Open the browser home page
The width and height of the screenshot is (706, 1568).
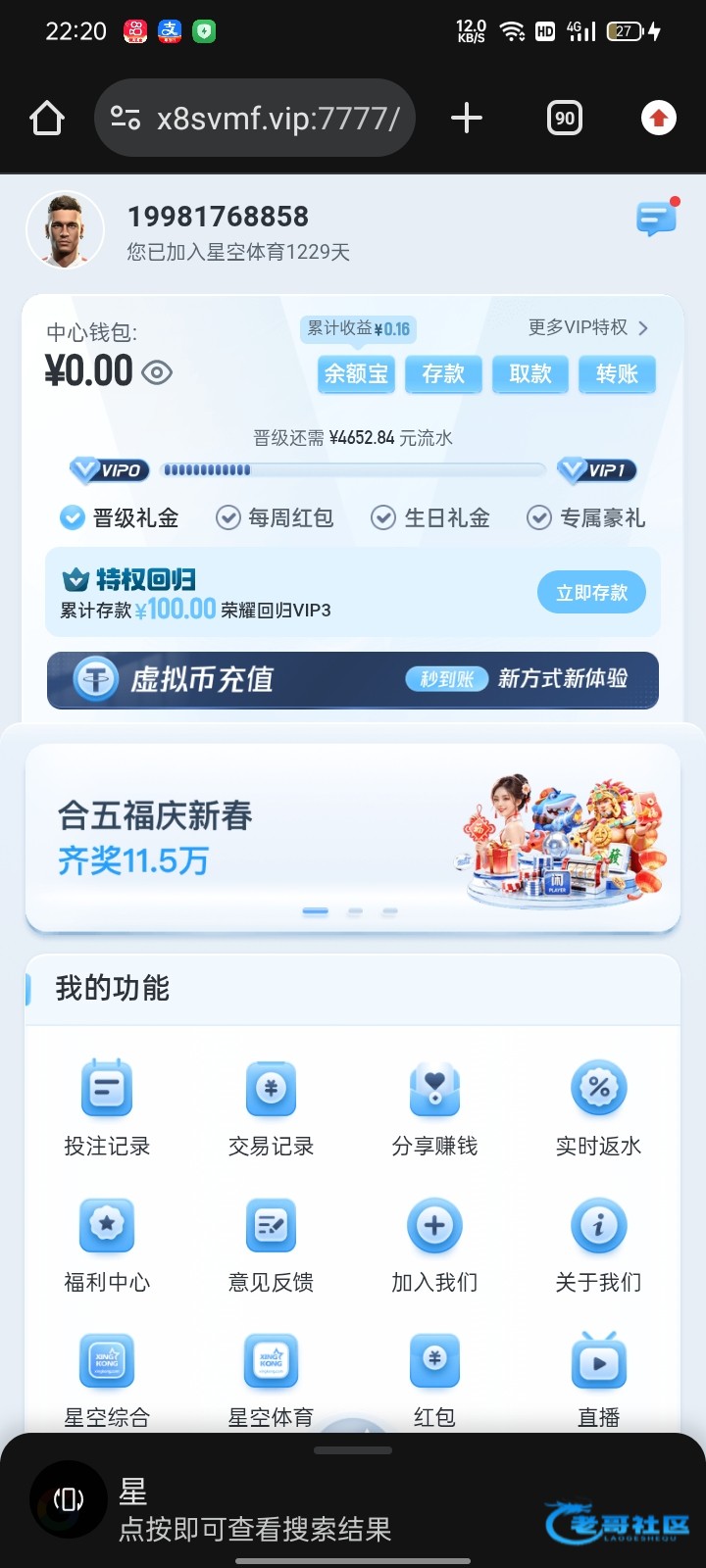pos(46,119)
